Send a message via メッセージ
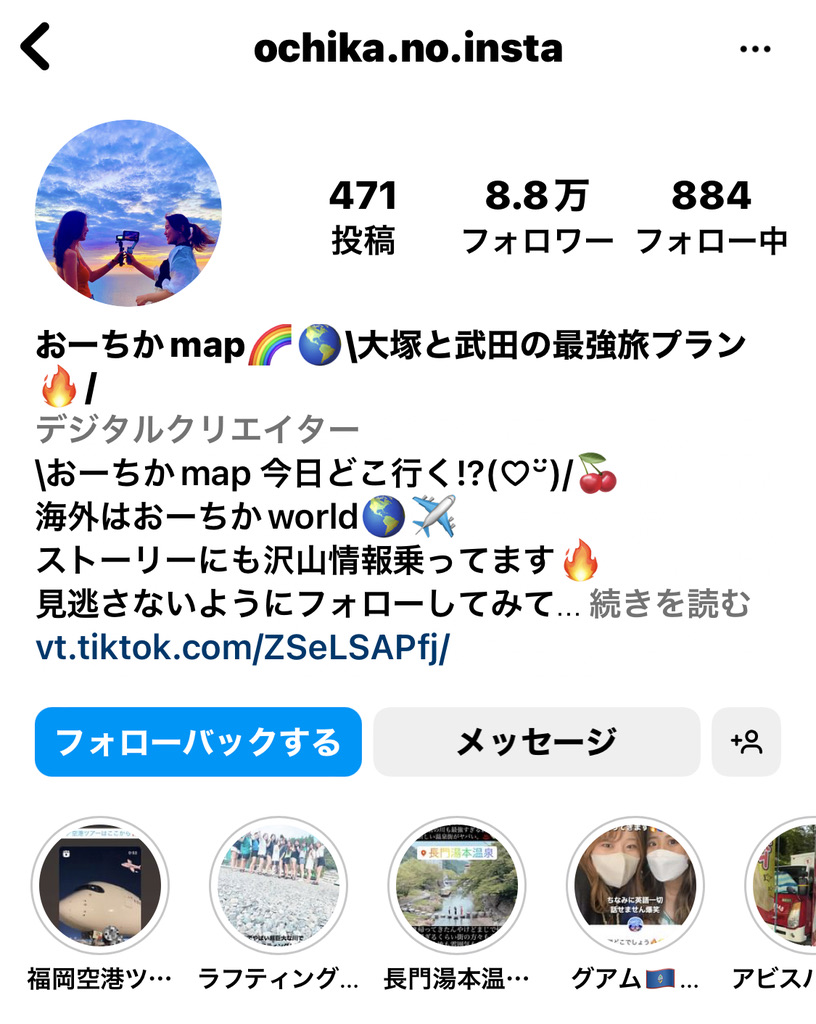 536,742
